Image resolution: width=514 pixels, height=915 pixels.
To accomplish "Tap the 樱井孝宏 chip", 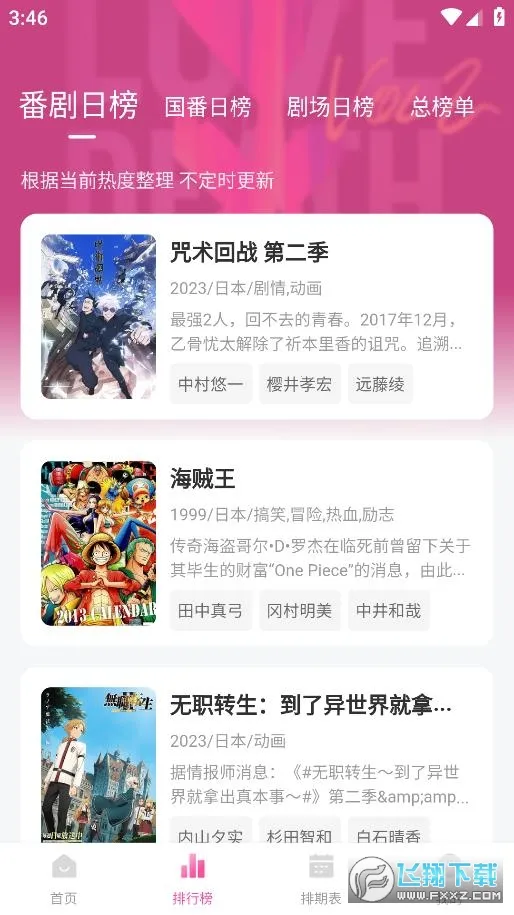I will point(299,384).
